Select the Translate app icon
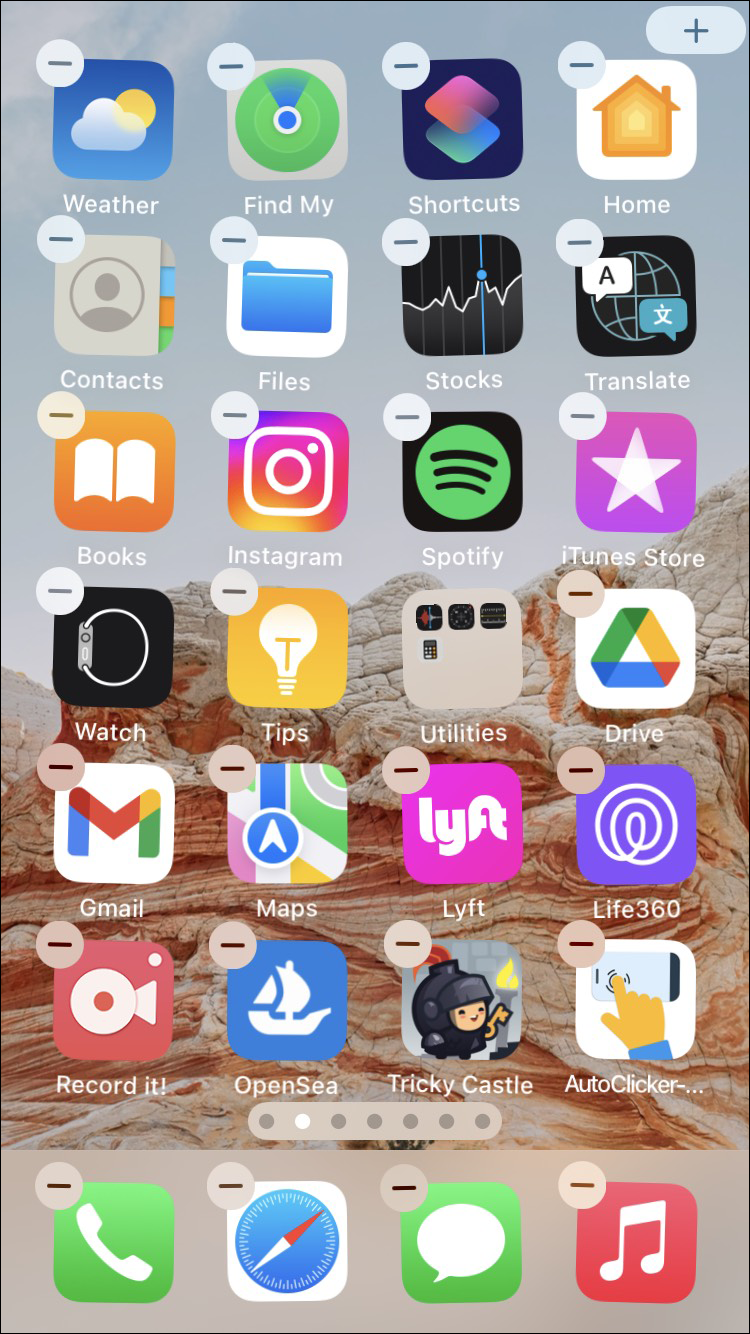Viewport: 750px width, 1334px height. pos(636,296)
